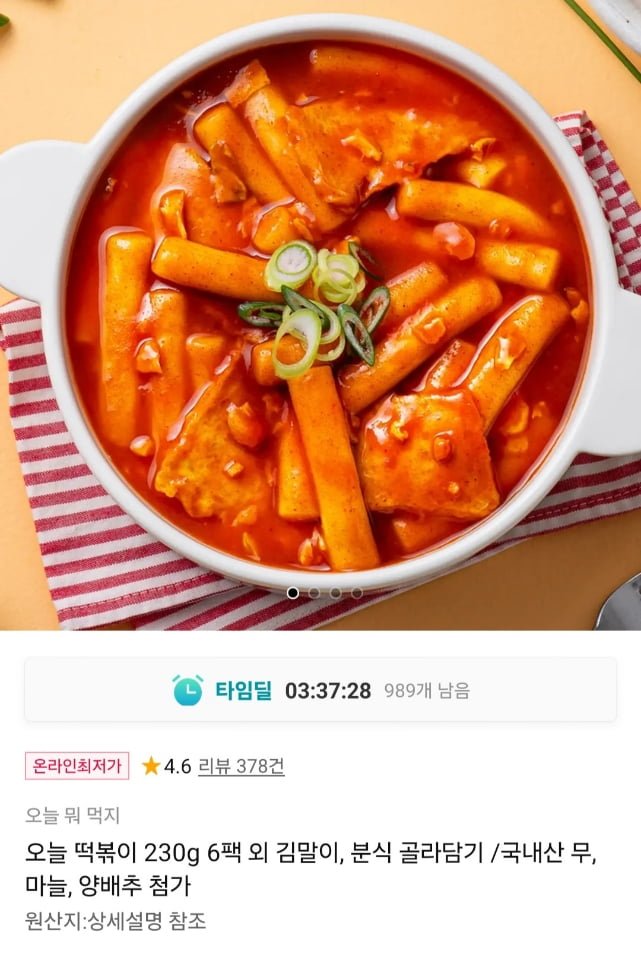Open the 리뷰 378건 reviews link
The width and height of the screenshot is (641, 960).
(x=241, y=766)
